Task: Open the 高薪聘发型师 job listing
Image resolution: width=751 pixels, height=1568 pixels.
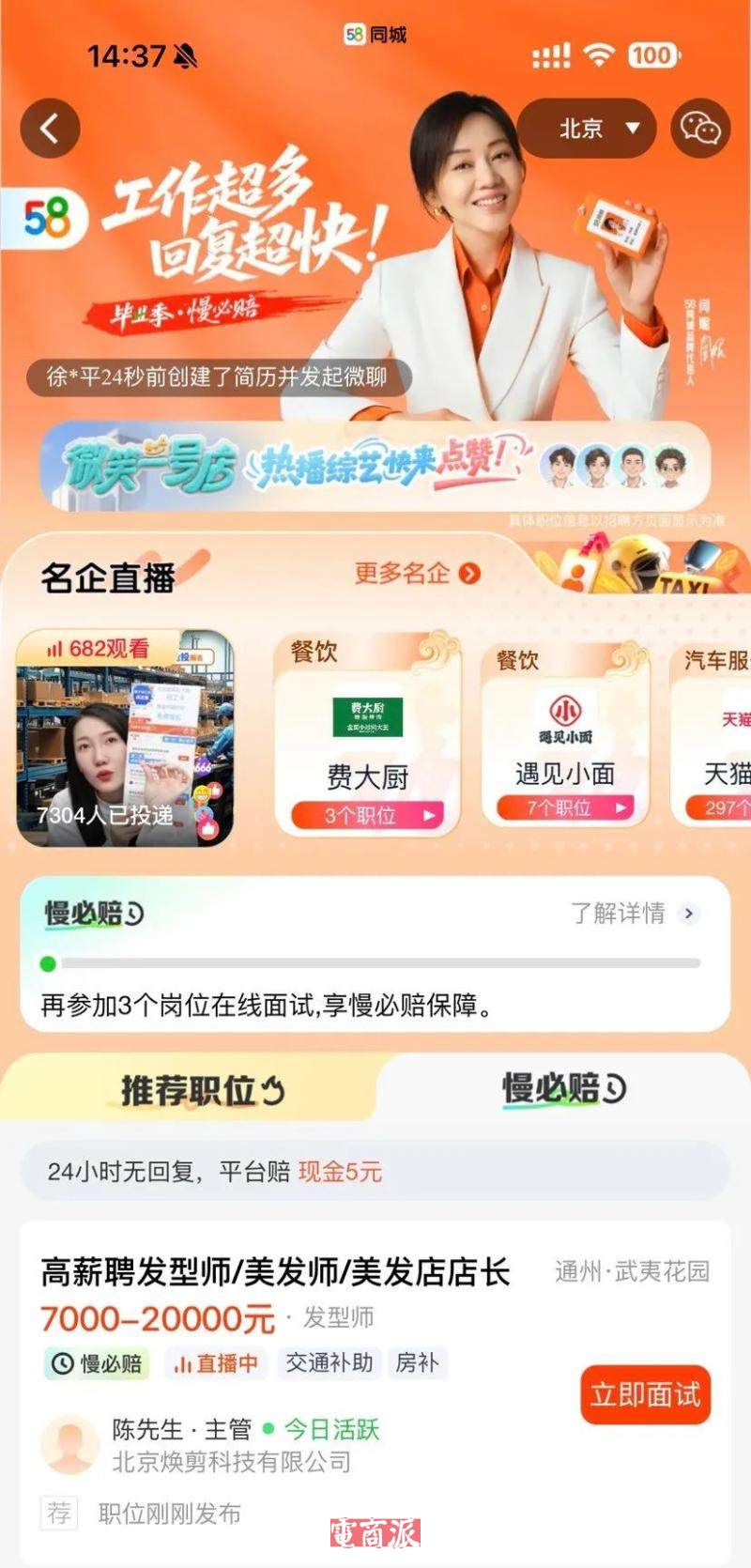Action: 275,1272
